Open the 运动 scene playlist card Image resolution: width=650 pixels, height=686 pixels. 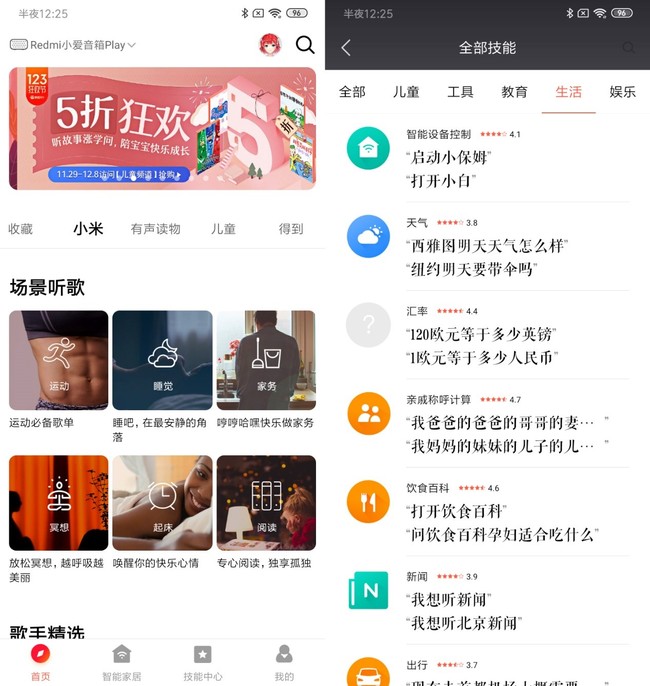[58, 359]
